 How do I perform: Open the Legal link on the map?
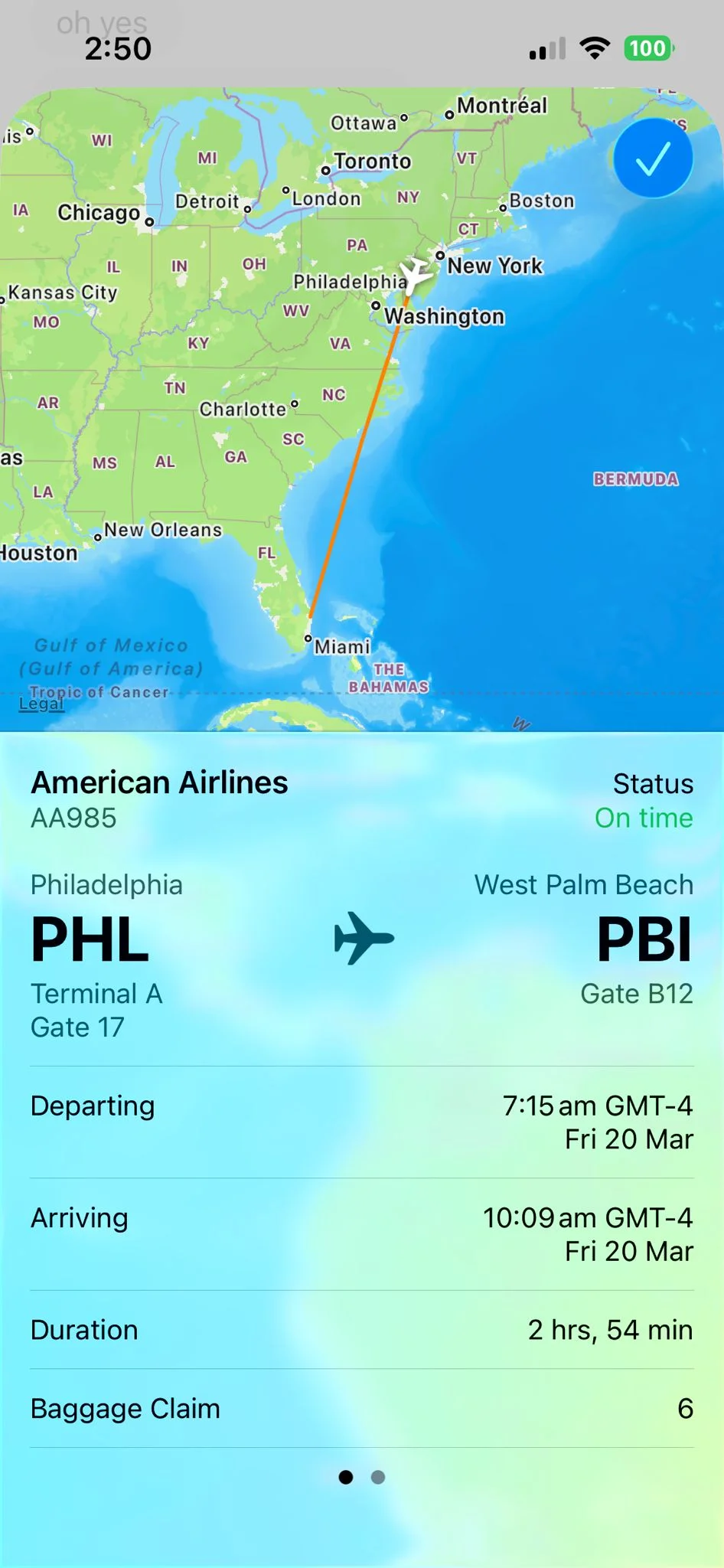(41, 704)
